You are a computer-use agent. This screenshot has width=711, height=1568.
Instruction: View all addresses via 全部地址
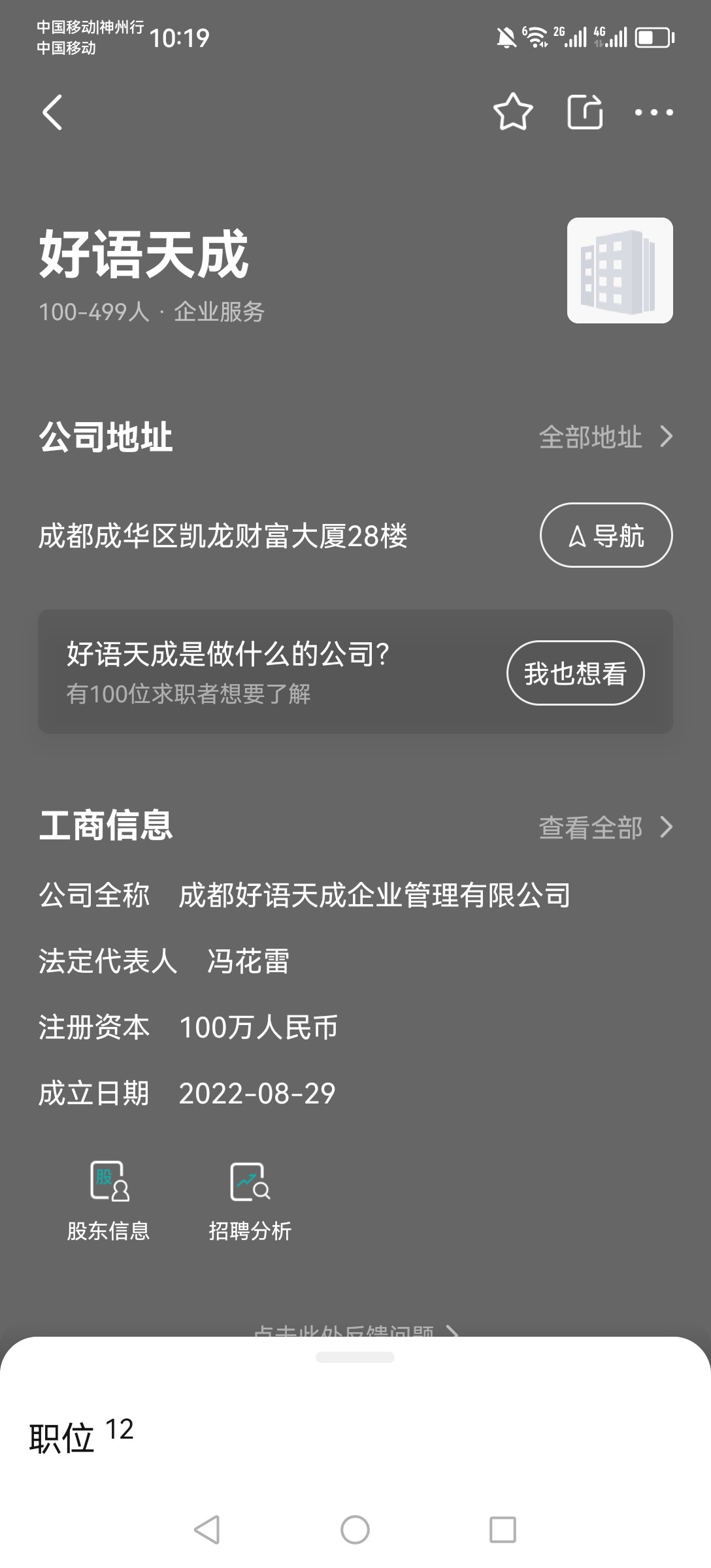coord(604,437)
